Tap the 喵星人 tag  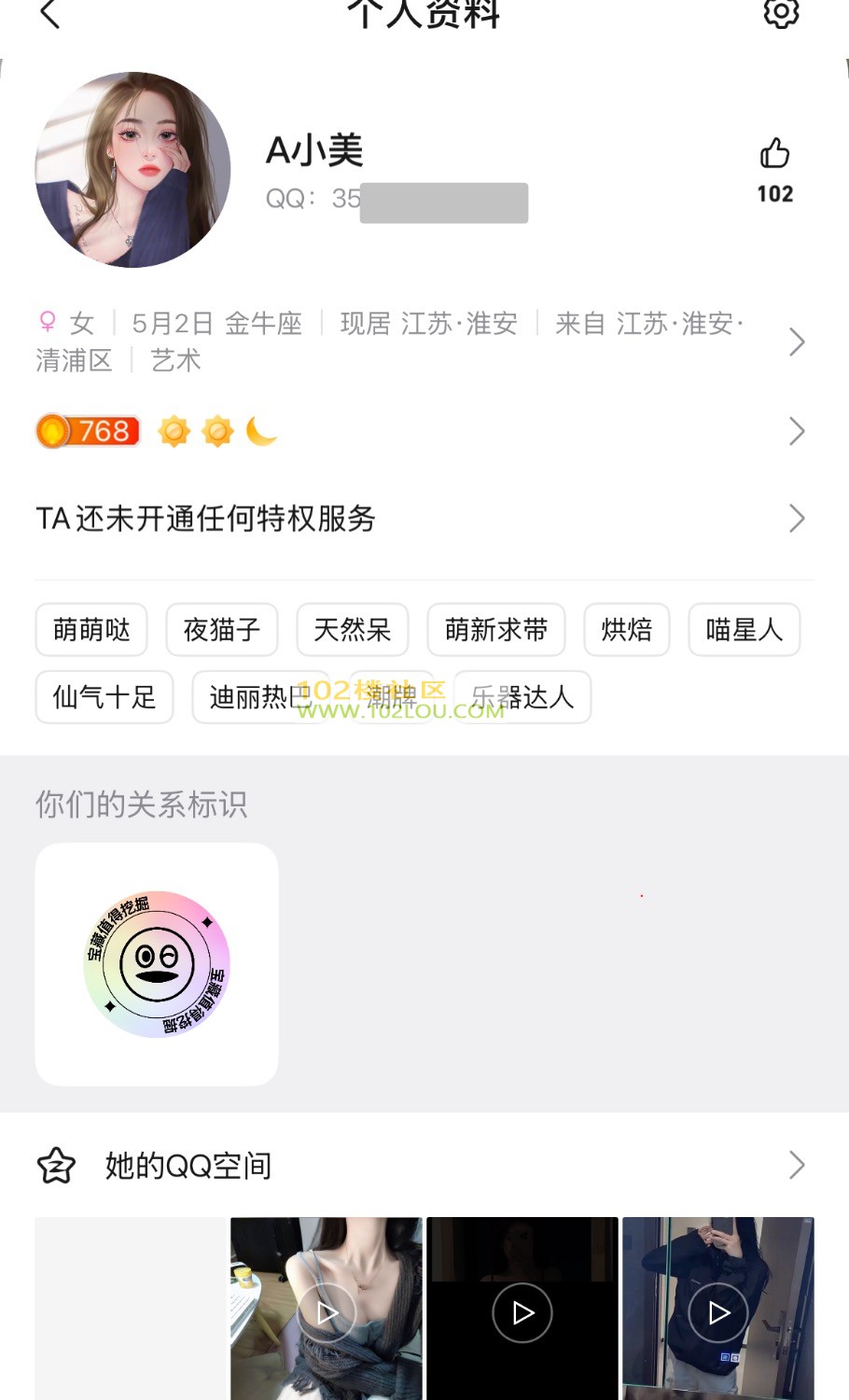tap(744, 630)
